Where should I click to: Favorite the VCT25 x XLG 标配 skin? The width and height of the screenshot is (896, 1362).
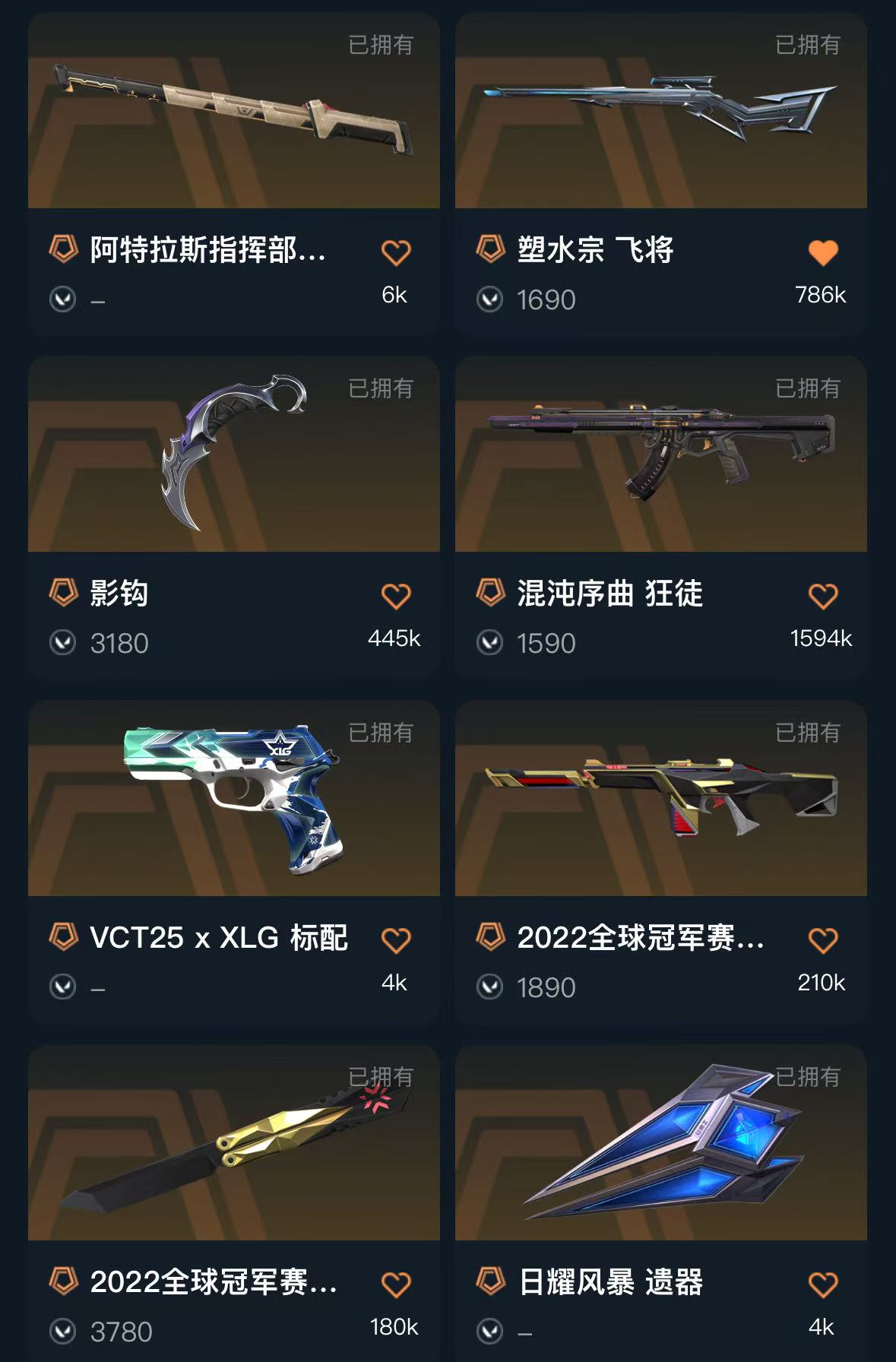[x=395, y=940]
